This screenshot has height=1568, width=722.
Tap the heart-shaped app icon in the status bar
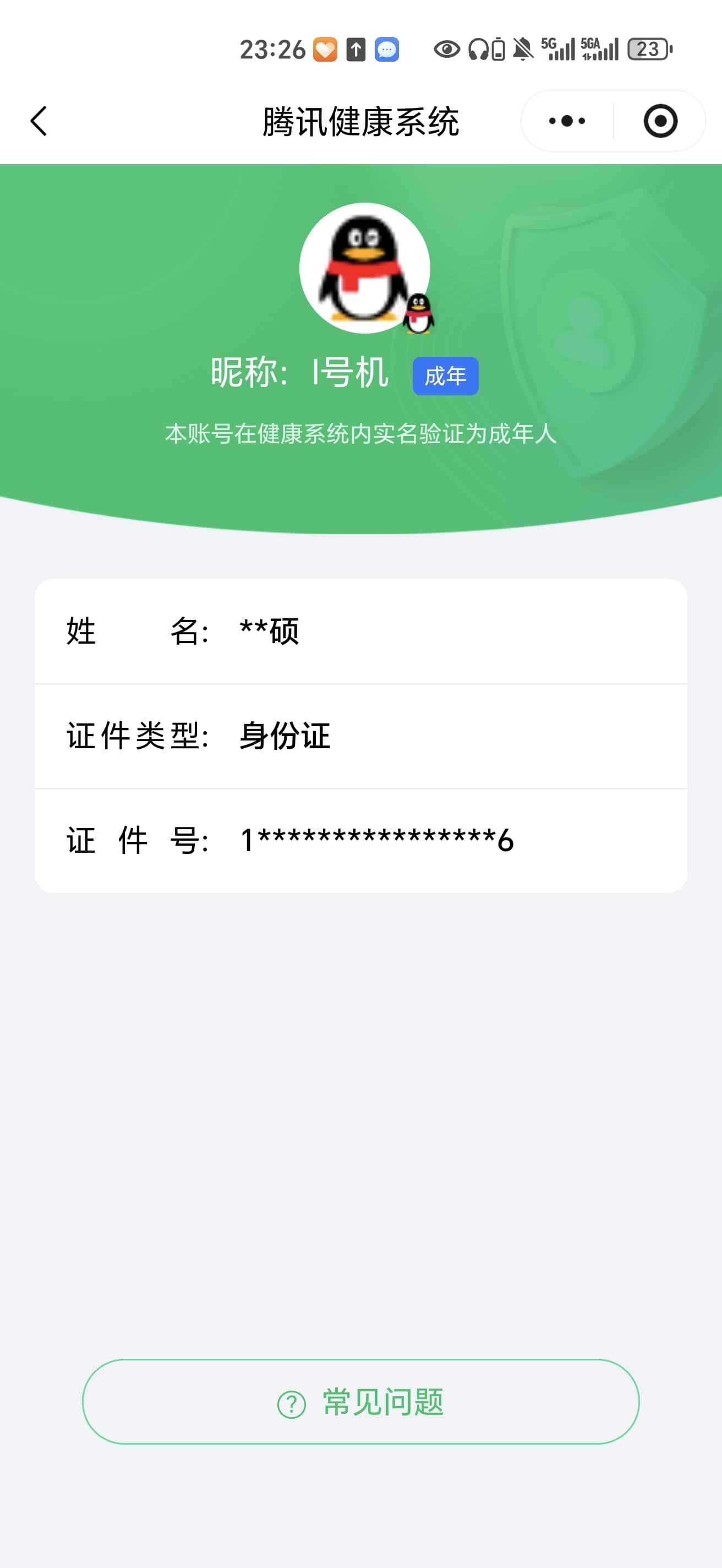click(324, 48)
